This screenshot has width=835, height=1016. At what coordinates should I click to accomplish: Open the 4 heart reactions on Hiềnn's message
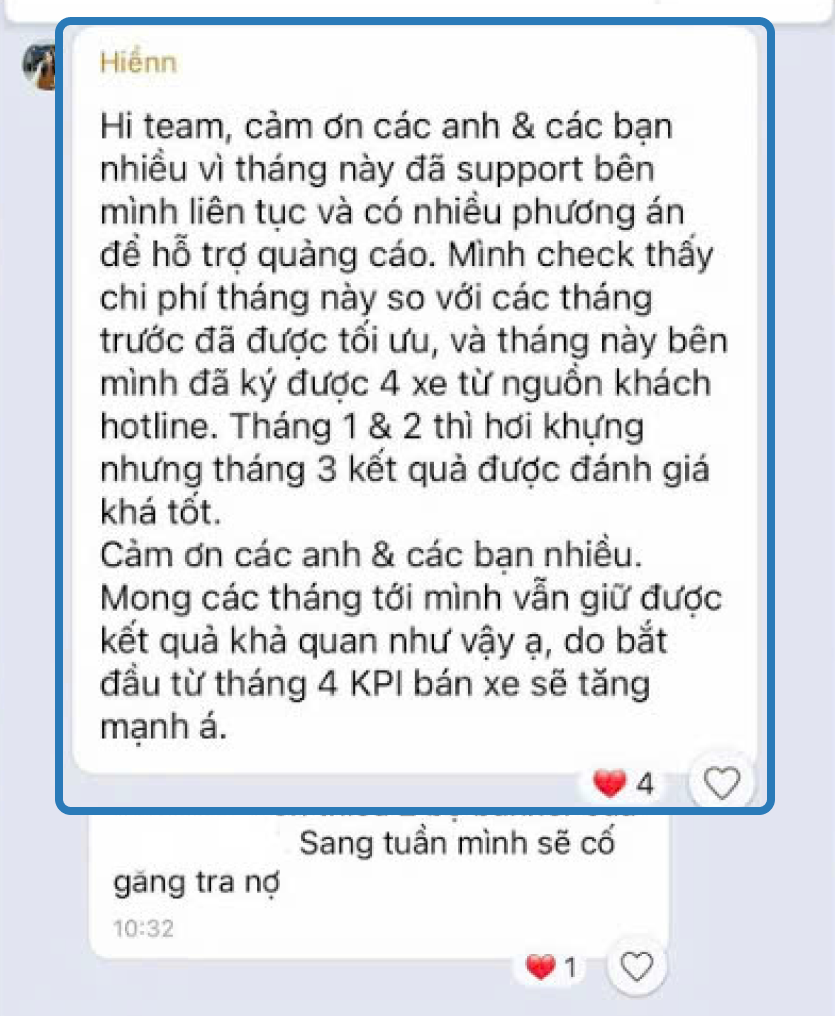(623, 784)
